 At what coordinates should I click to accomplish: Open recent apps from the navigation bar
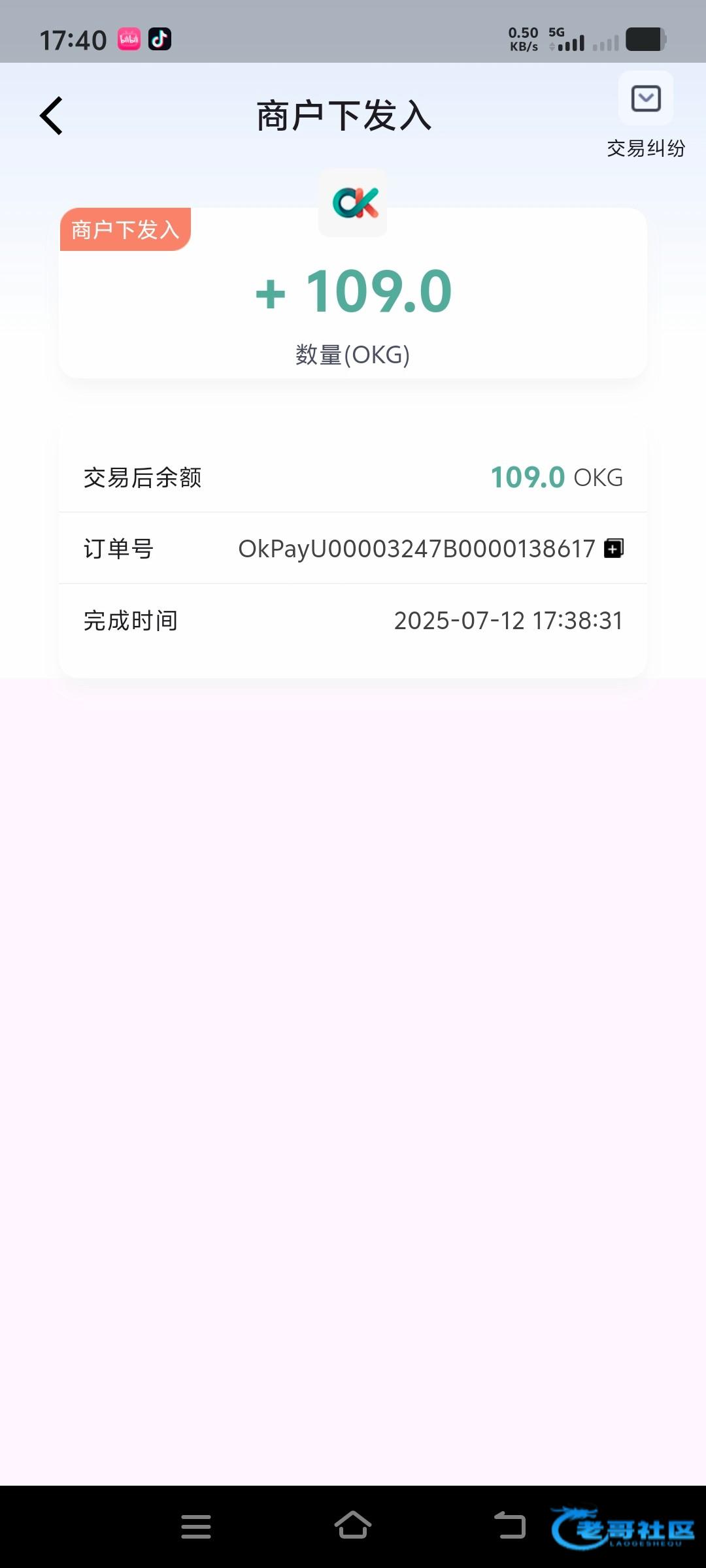point(196,1527)
